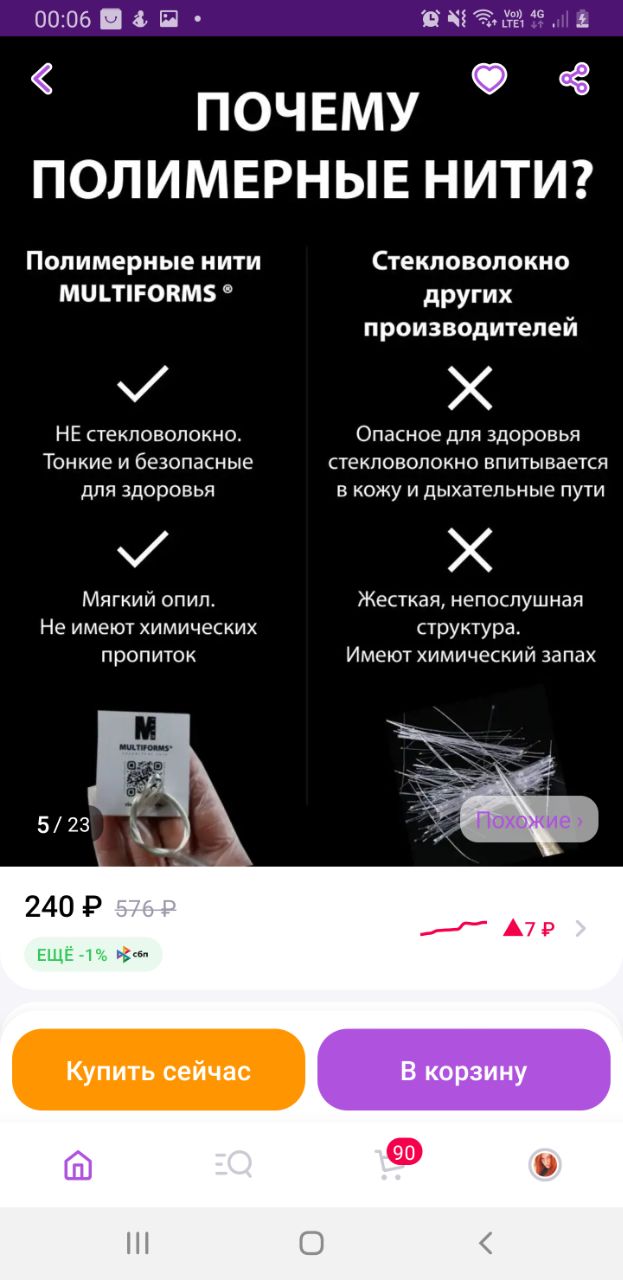The width and height of the screenshot is (623, 1280).
Task: Tap the ЕЩЁ -1% СБП discount badge
Action: pyautogui.click(x=93, y=954)
